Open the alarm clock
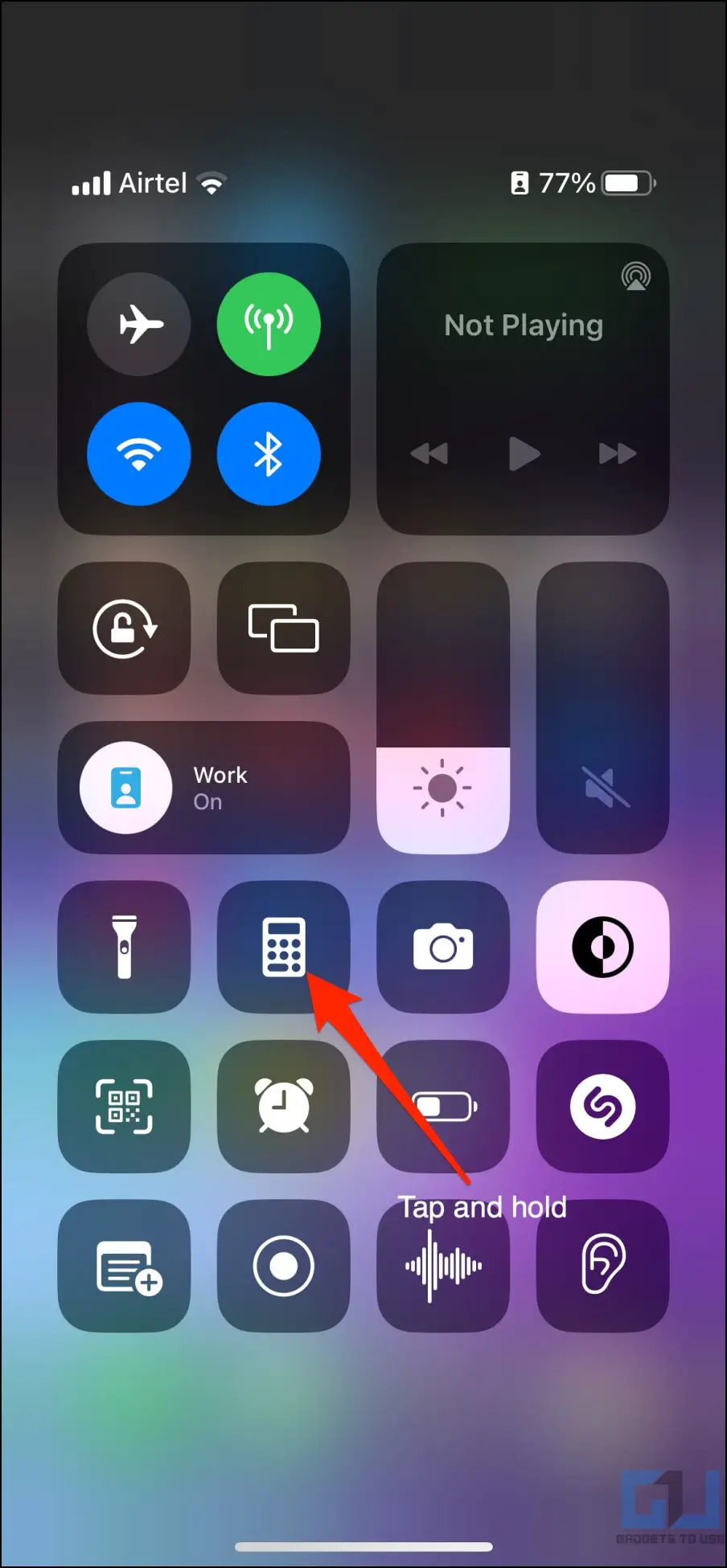 pyautogui.click(x=283, y=1107)
